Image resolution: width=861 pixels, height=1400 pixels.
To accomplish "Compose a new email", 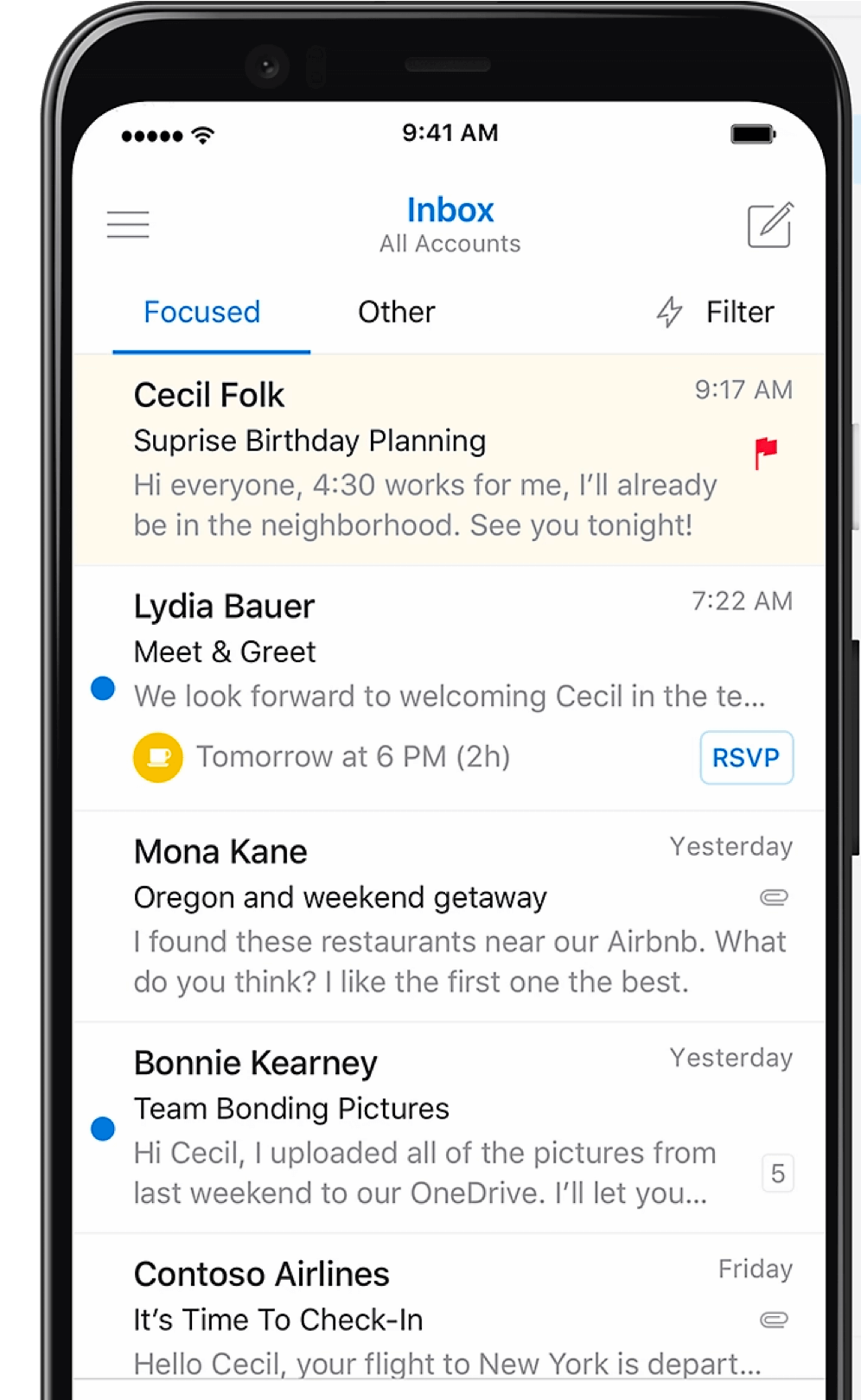I will pyautogui.click(x=769, y=226).
